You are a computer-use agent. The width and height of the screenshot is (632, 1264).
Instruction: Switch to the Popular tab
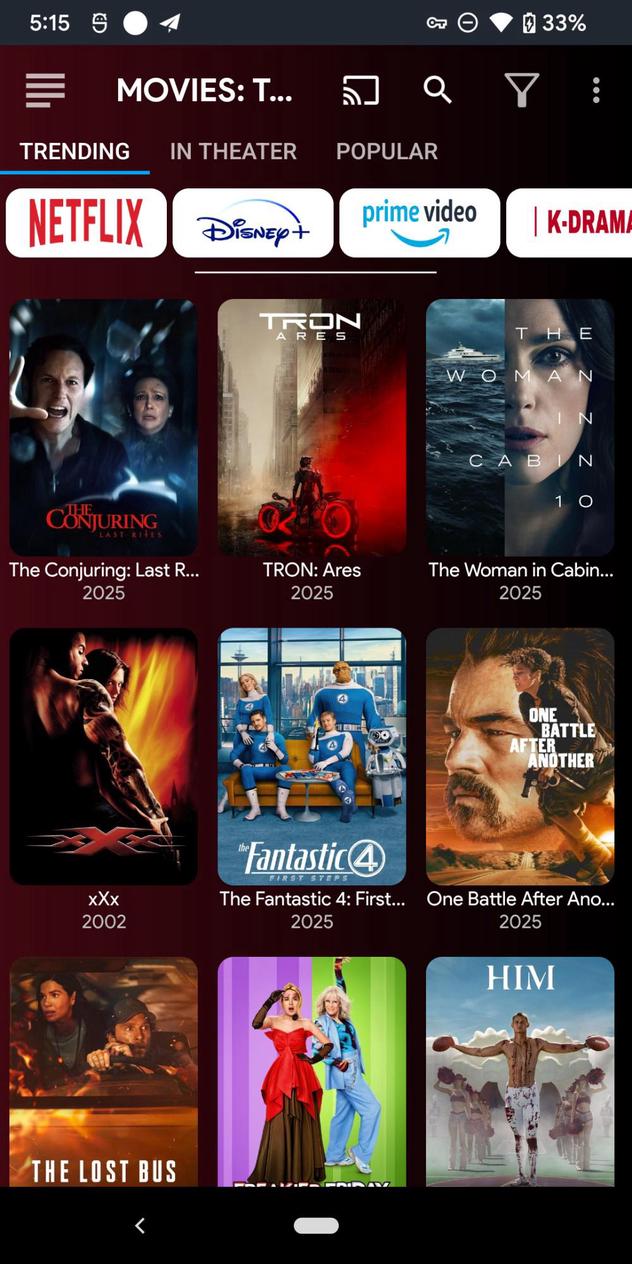pyautogui.click(x=386, y=151)
